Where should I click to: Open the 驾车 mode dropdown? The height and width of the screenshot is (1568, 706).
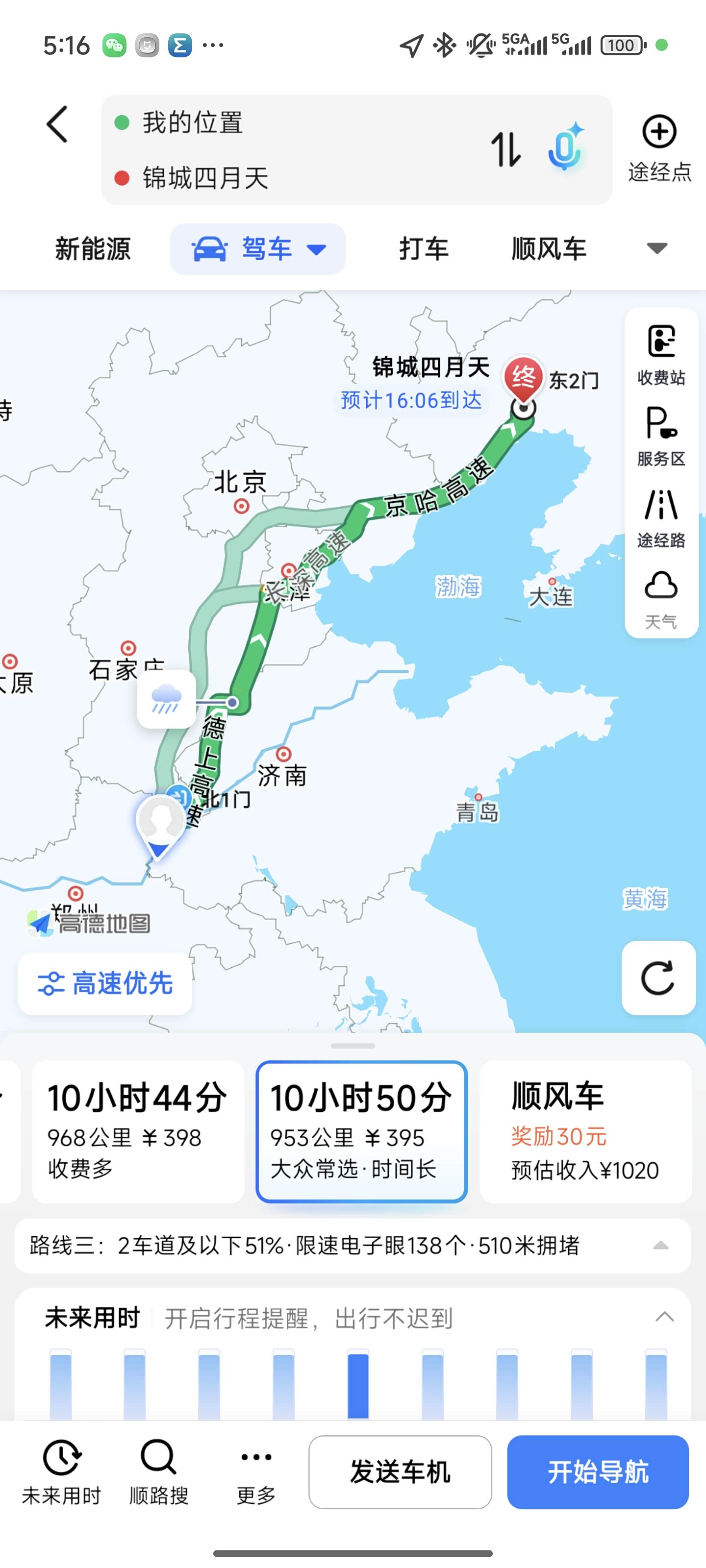258,249
